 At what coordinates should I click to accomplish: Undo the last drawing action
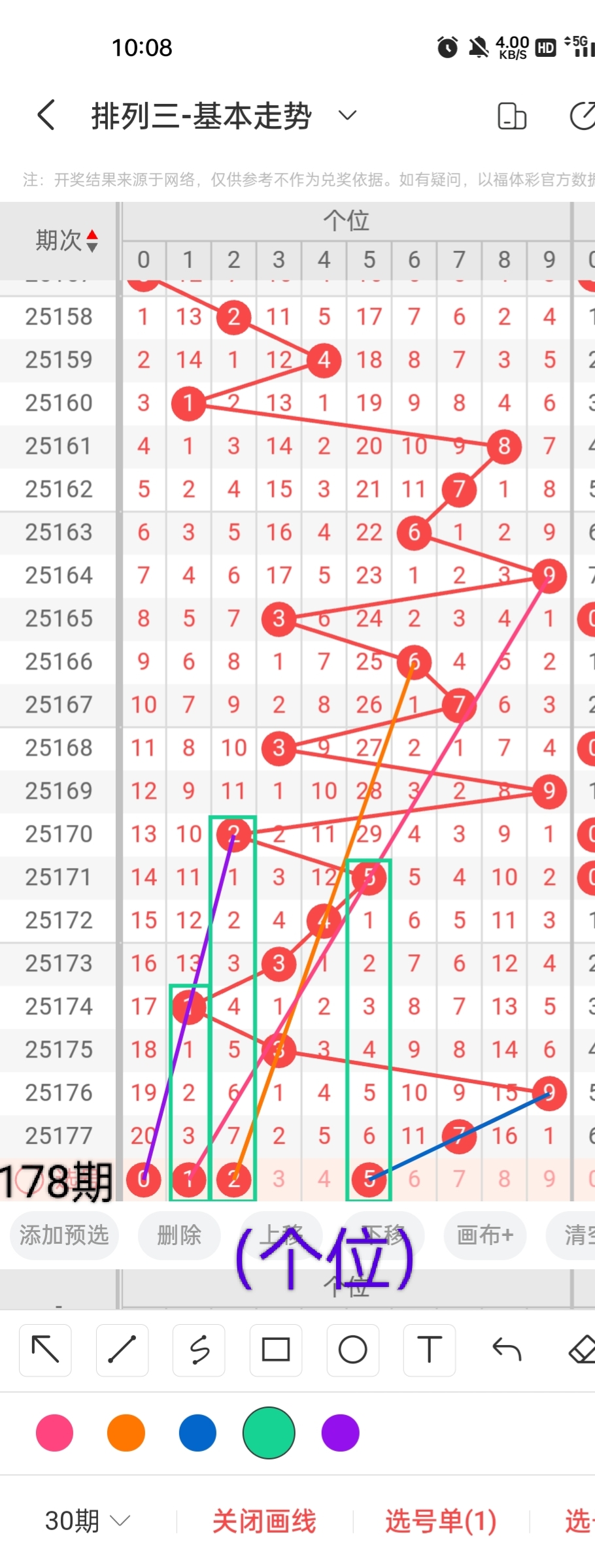coord(506,1350)
